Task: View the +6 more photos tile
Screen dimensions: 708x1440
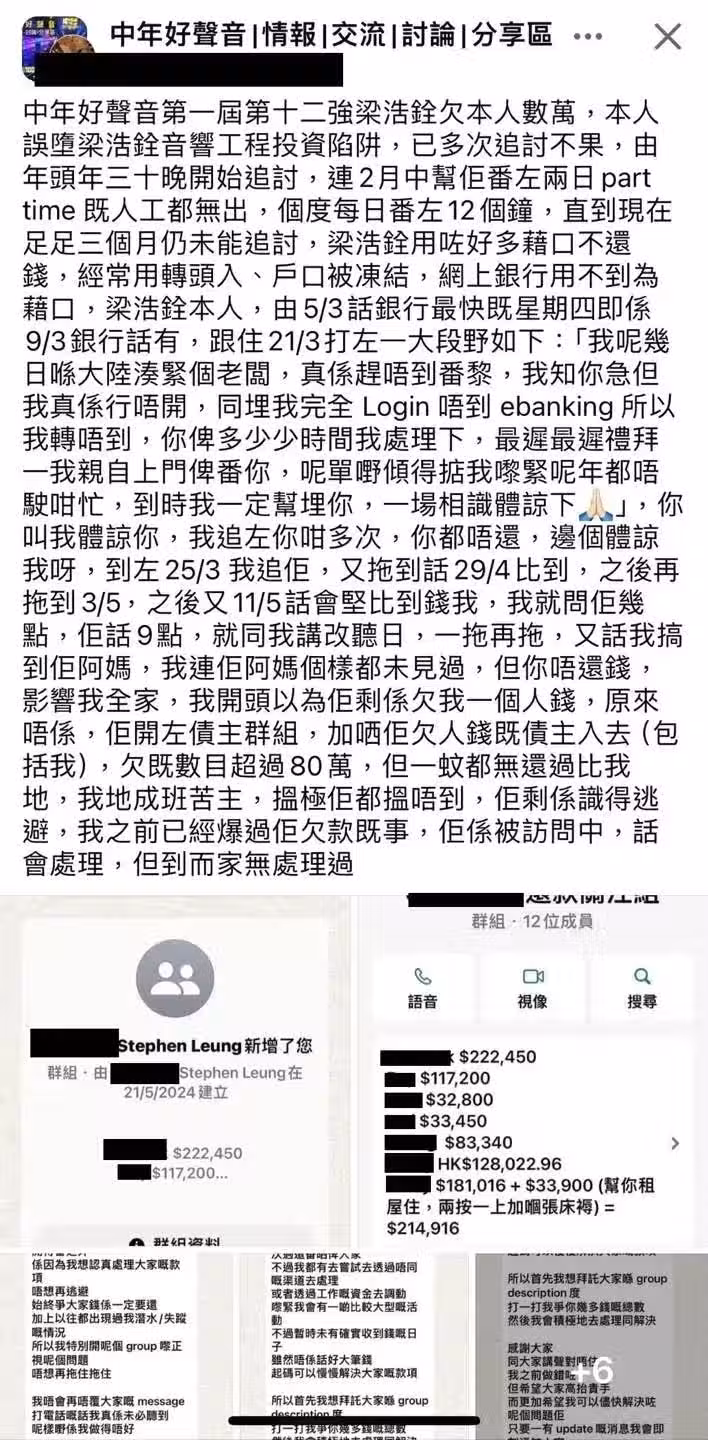Action: point(592,1345)
